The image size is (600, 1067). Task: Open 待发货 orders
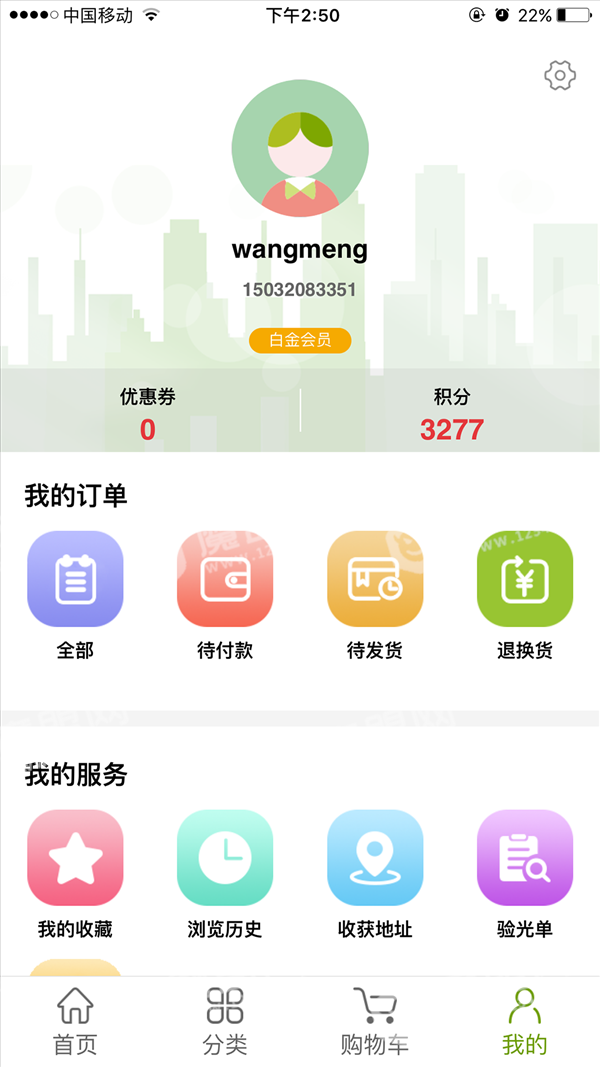[375, 595]
